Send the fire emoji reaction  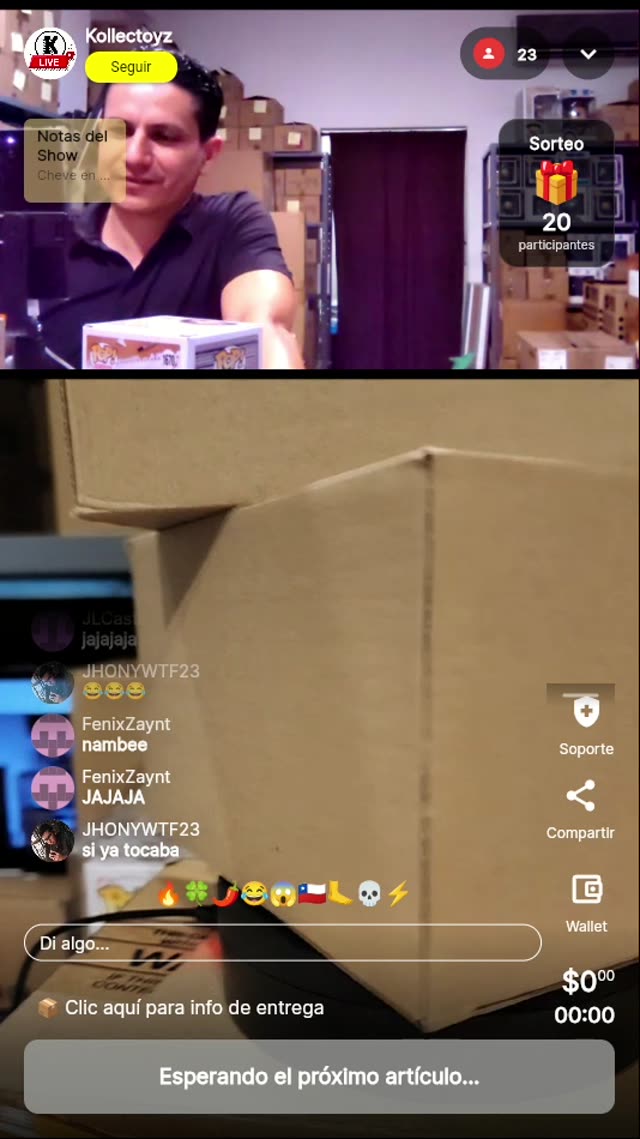tap(169, 893)
